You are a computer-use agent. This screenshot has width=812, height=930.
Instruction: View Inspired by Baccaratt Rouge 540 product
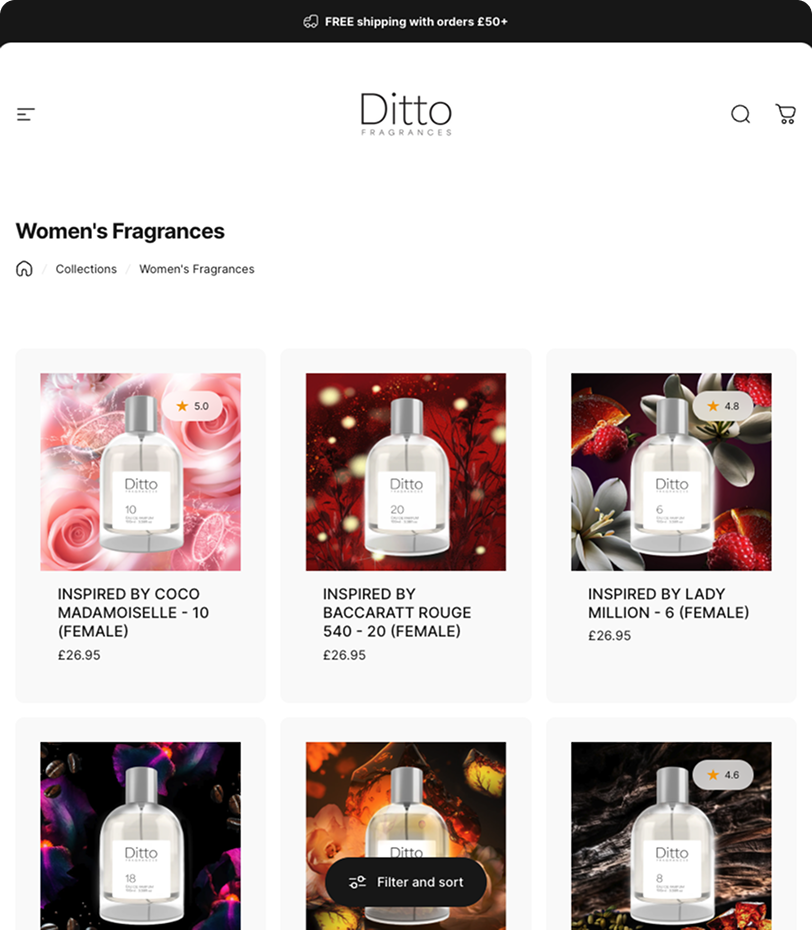point(397,612)
